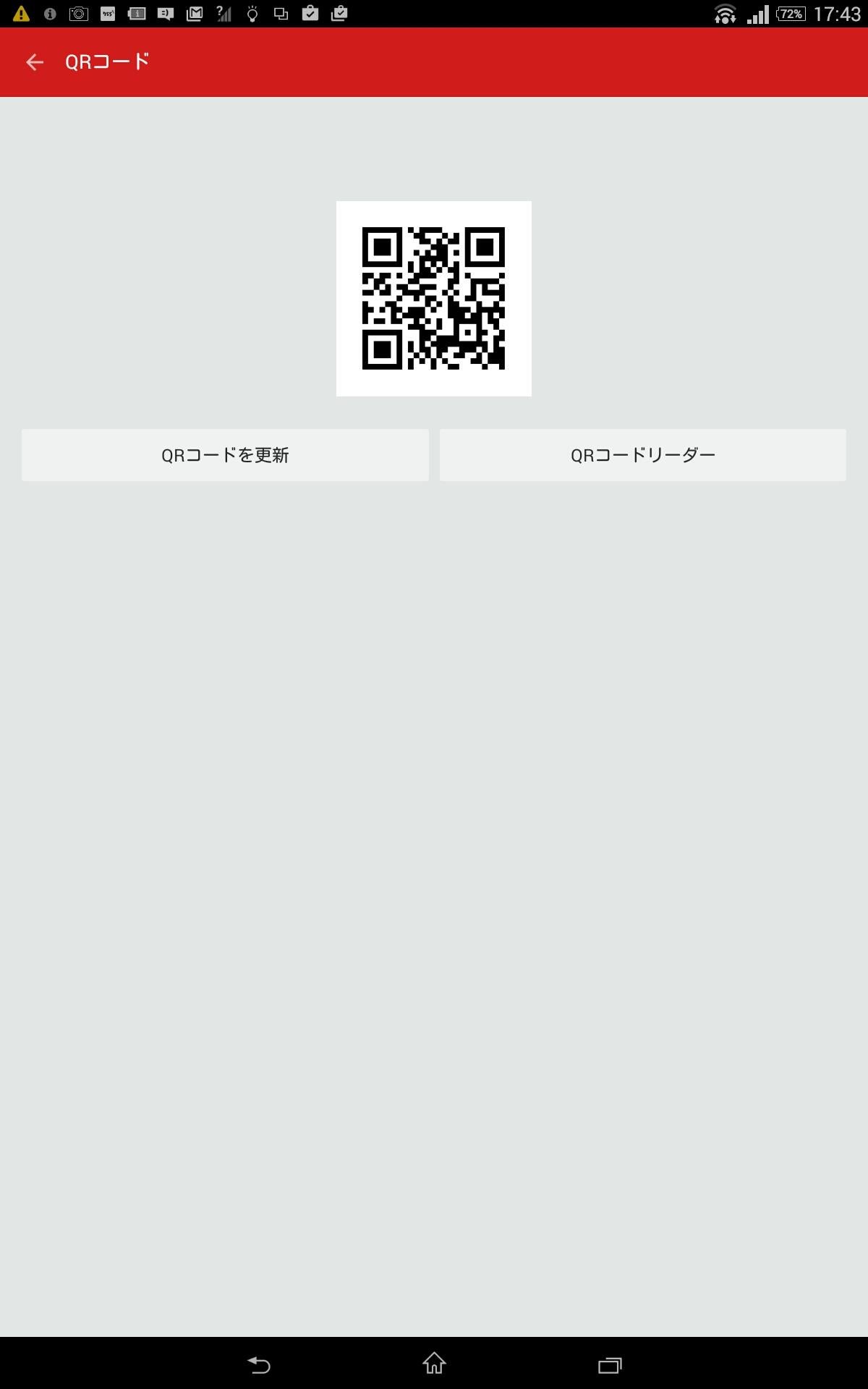Select the QRコード screen title
868x1389 pixels.
[x=107, y=62]
